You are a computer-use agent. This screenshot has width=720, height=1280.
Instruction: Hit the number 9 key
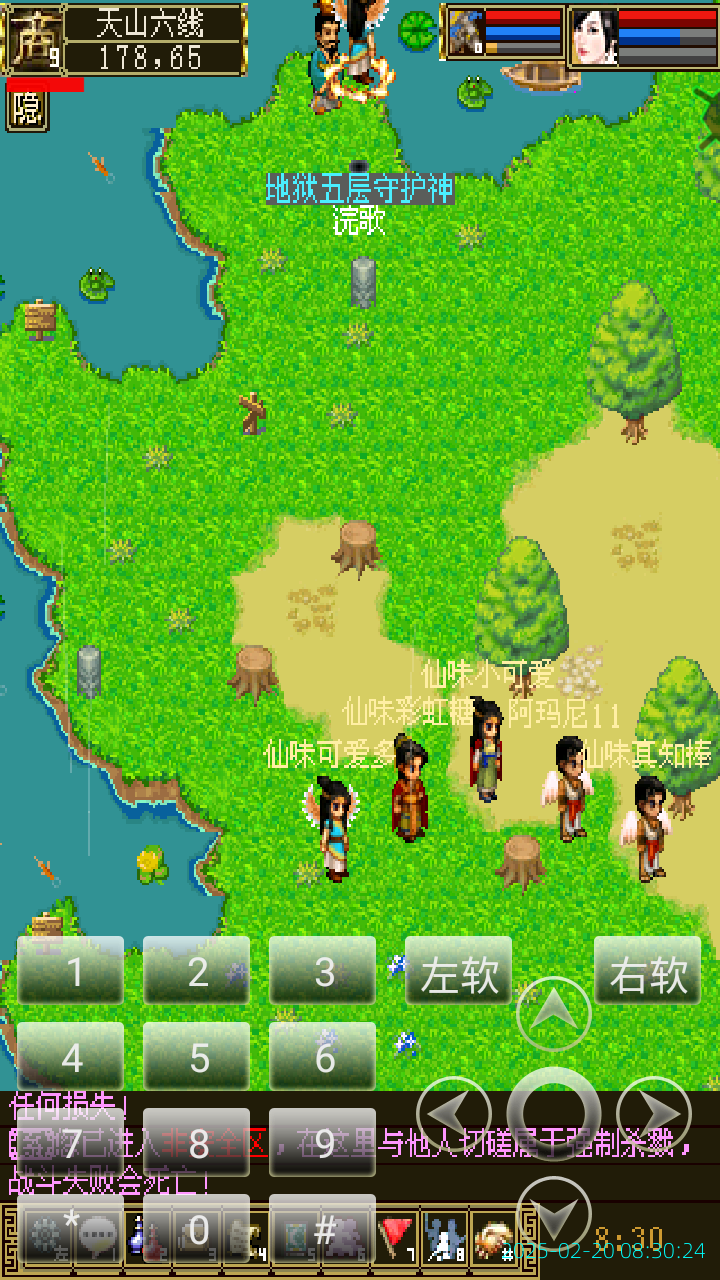coord(323,1142)
